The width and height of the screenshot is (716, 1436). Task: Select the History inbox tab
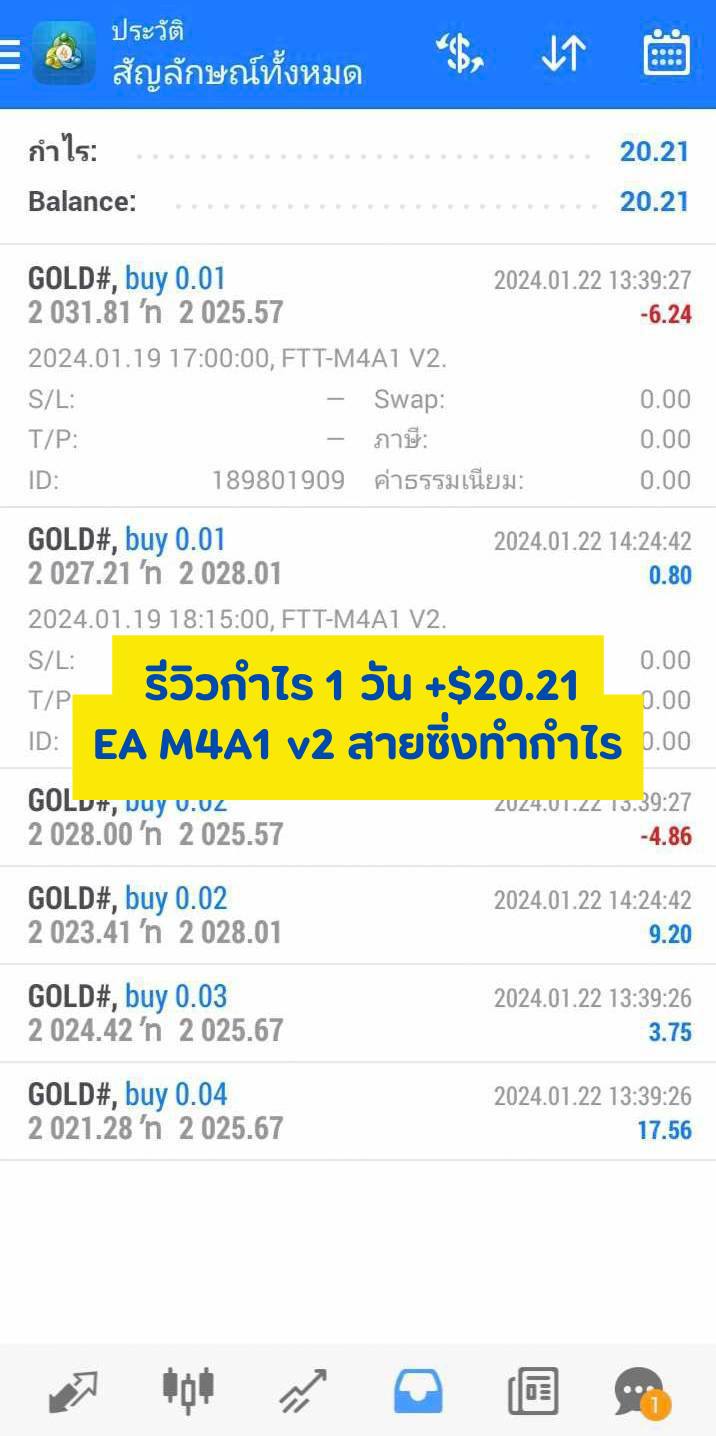coord(418,1391)
